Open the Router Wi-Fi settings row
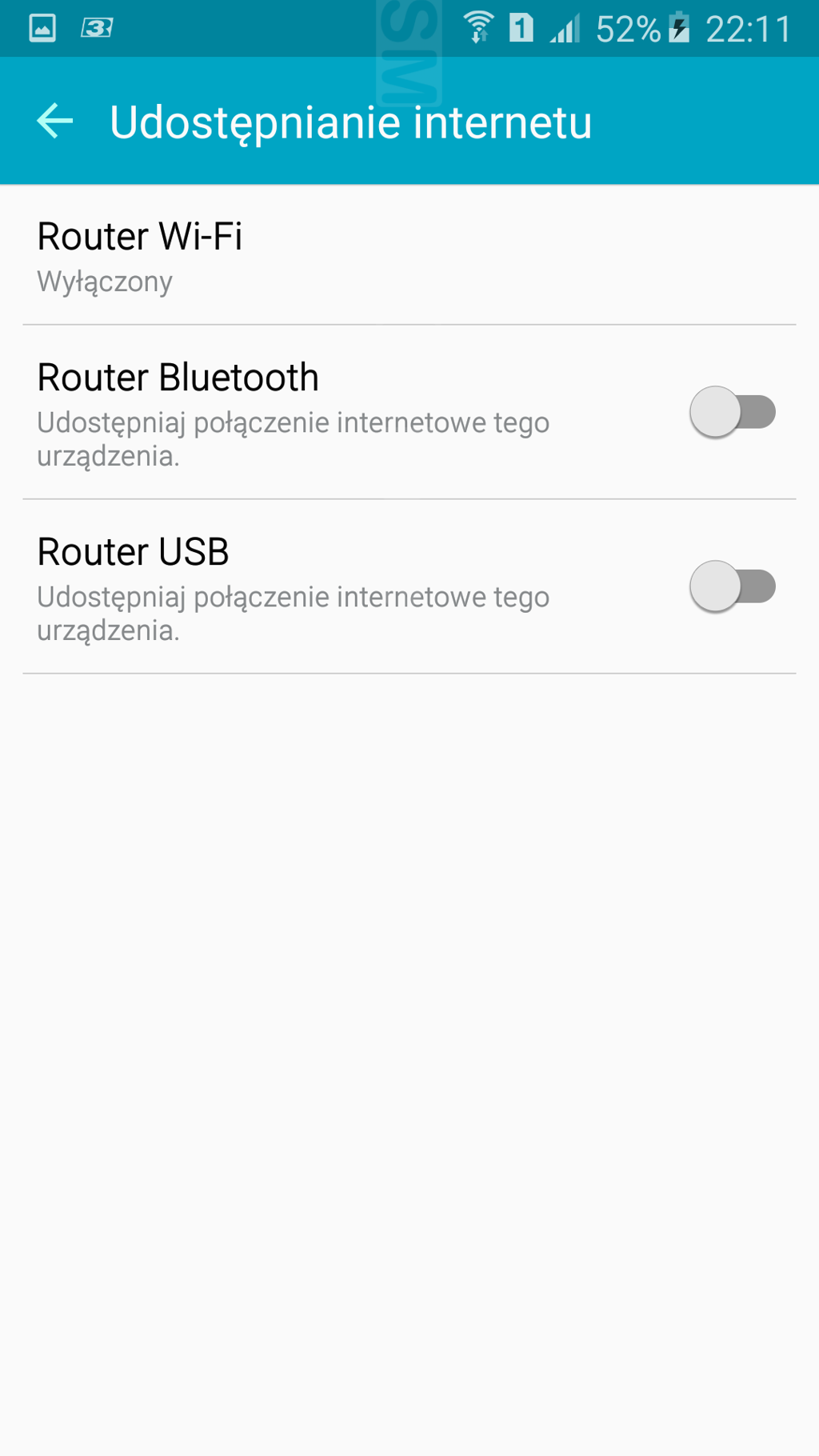The width and height of the screenshot is (819, 1456). (409, 255)
